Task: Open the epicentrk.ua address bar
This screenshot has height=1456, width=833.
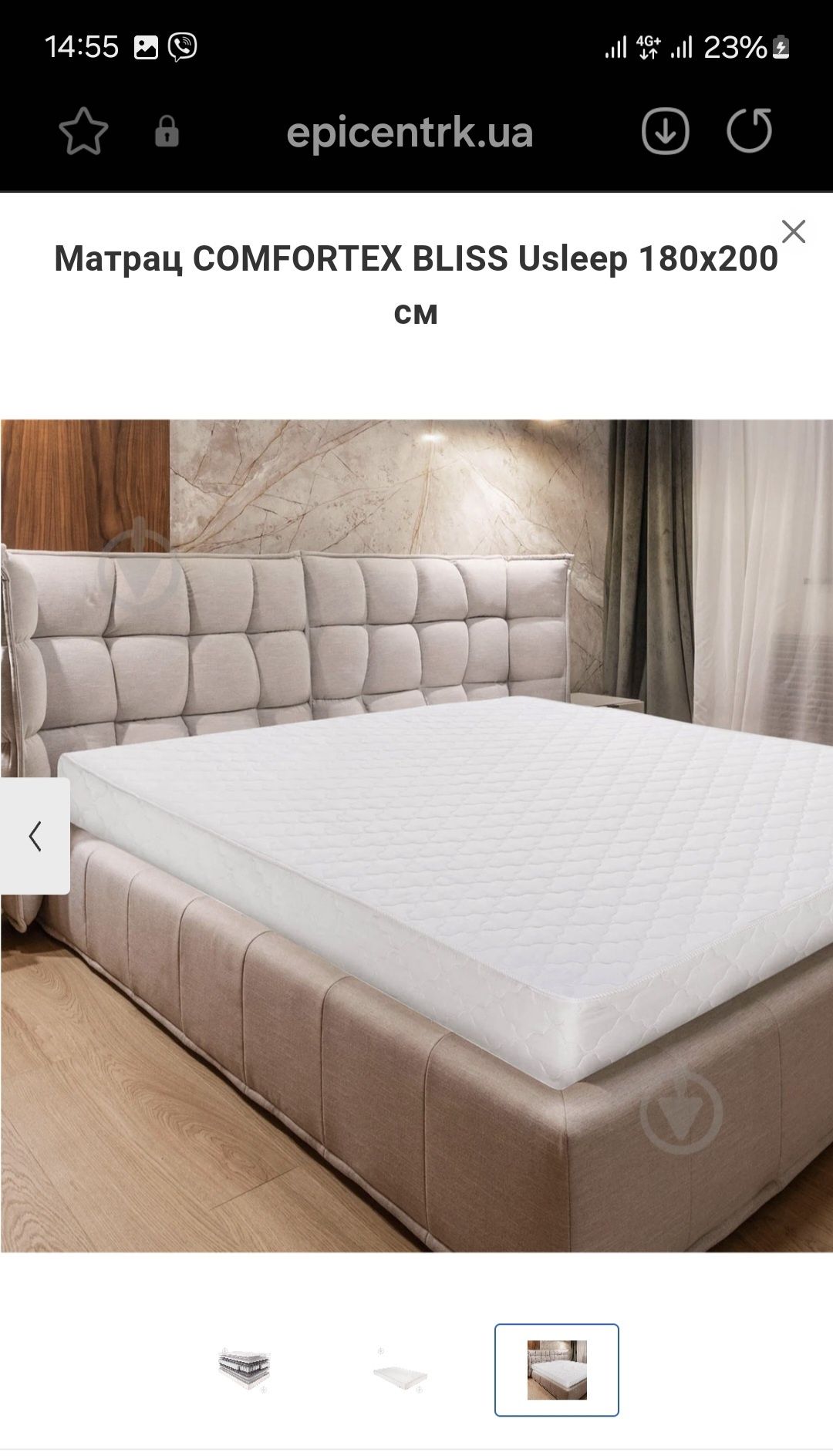Action: pos(410,133)
